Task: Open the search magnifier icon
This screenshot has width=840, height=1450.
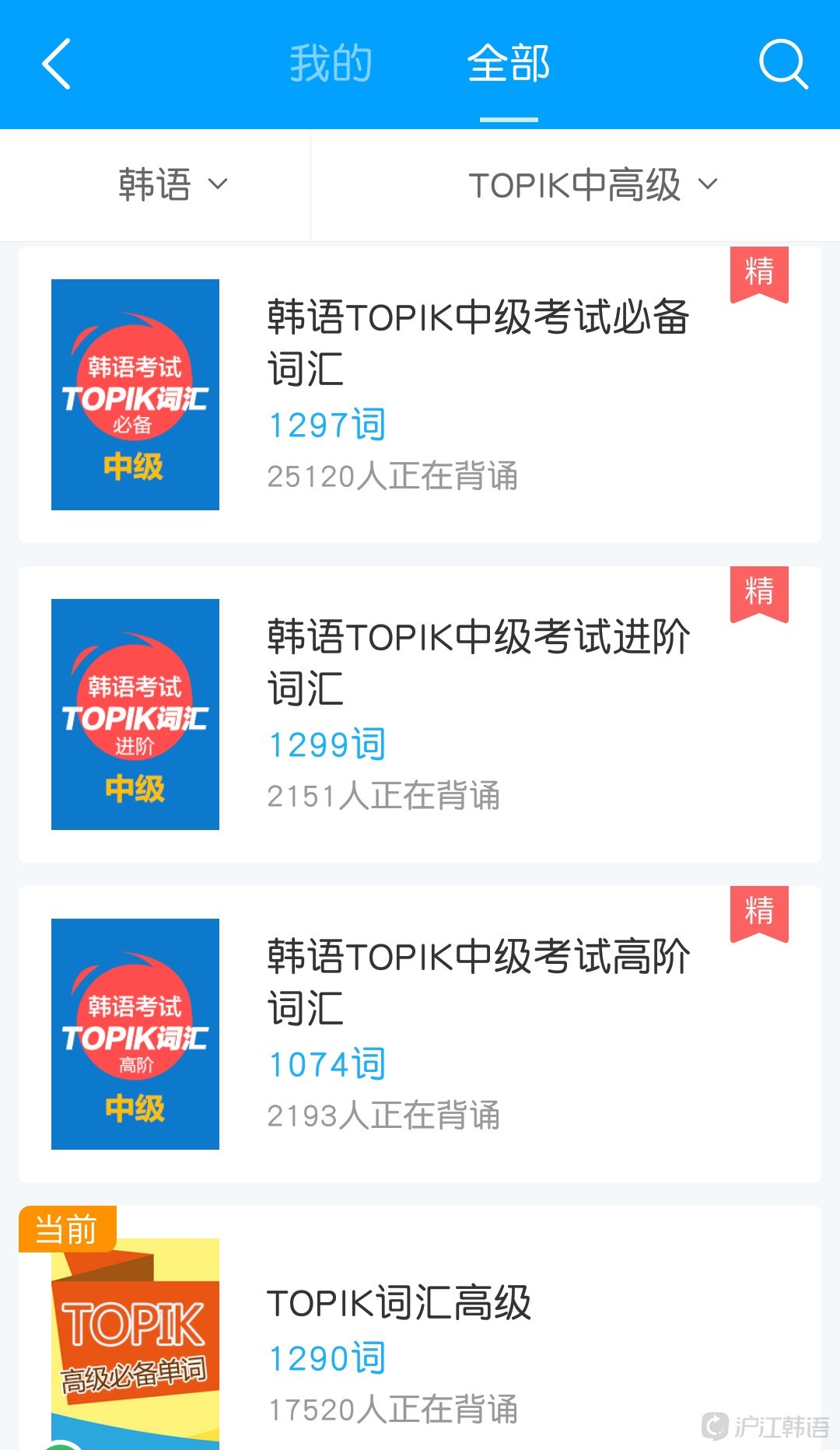Action: coord(783,64)
